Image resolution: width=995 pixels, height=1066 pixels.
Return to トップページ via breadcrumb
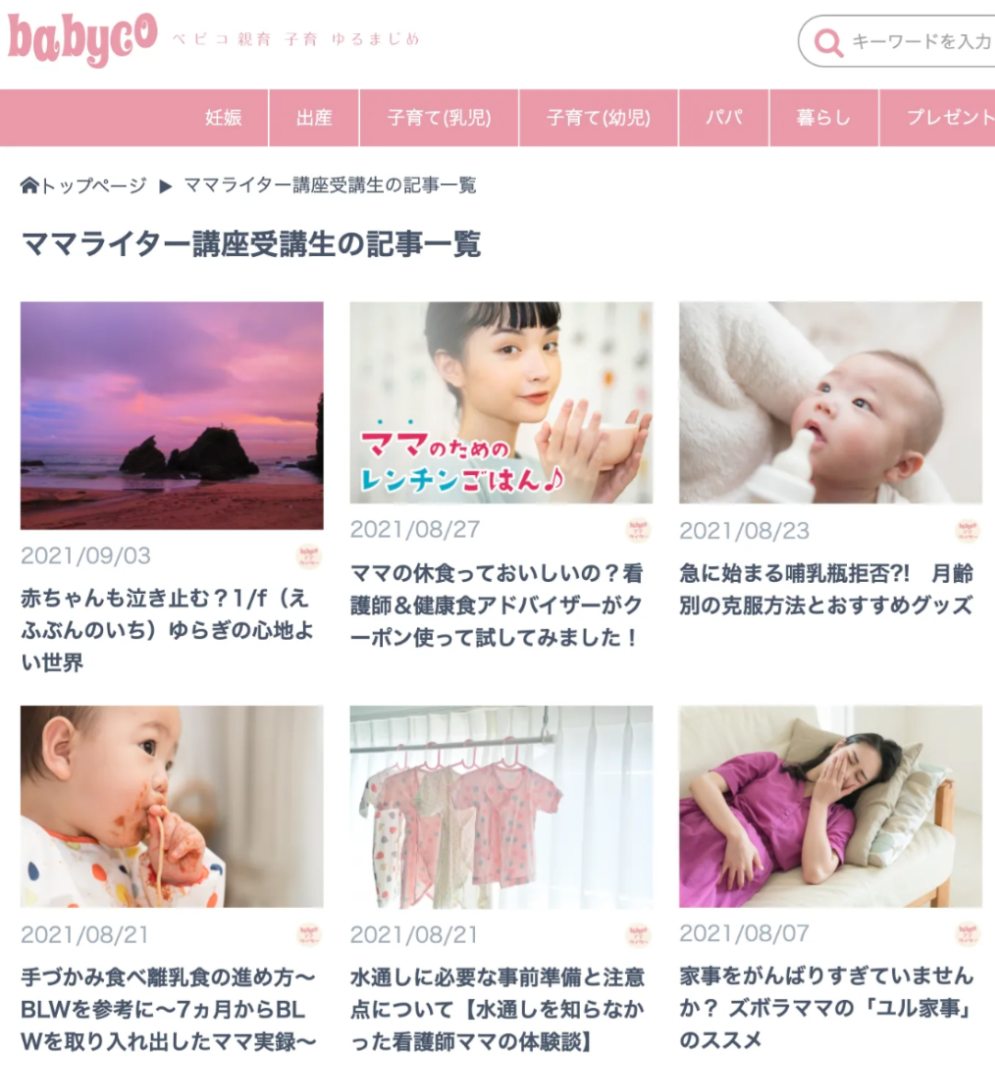pos(84,186)
